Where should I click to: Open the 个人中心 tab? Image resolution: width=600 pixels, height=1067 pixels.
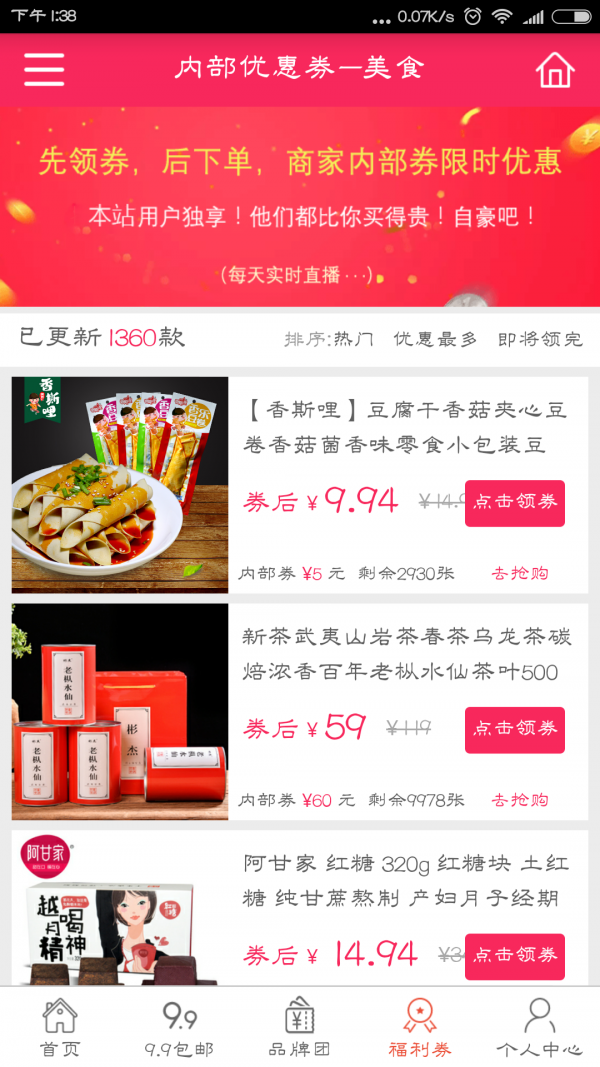pyautogui.click(x=540, y=1027)
